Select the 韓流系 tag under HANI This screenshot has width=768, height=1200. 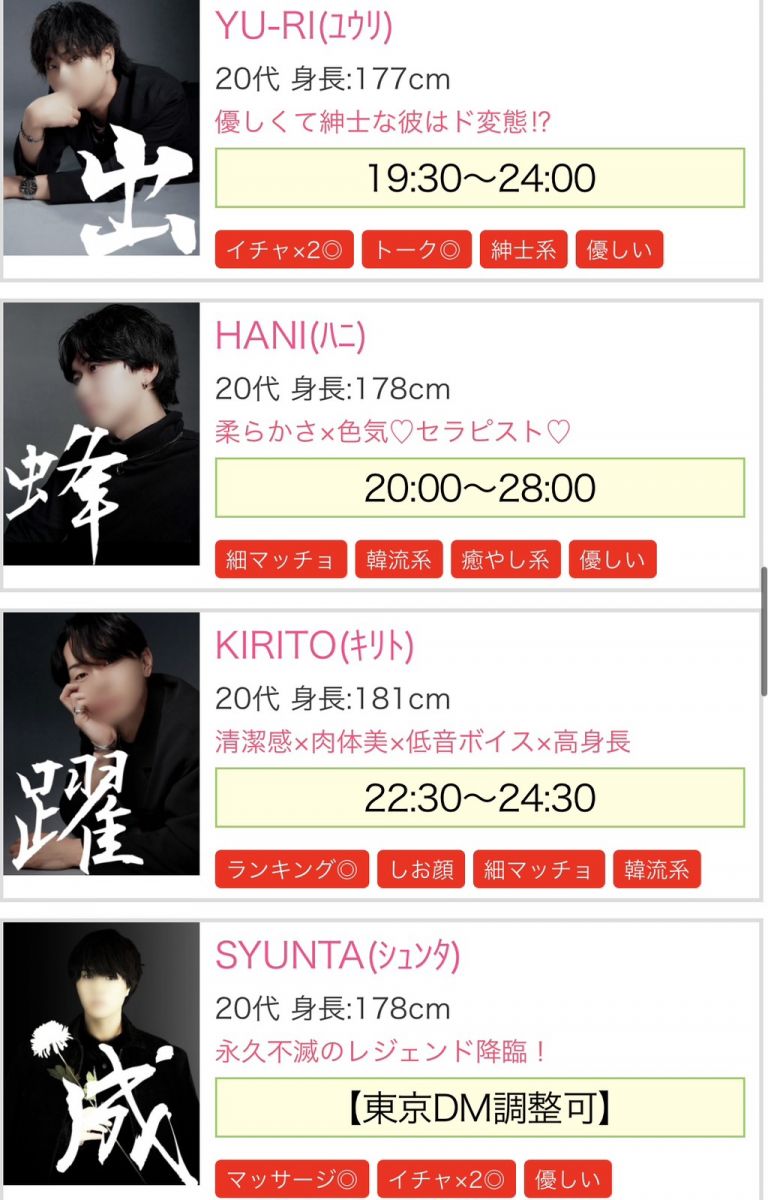[399, 560]
